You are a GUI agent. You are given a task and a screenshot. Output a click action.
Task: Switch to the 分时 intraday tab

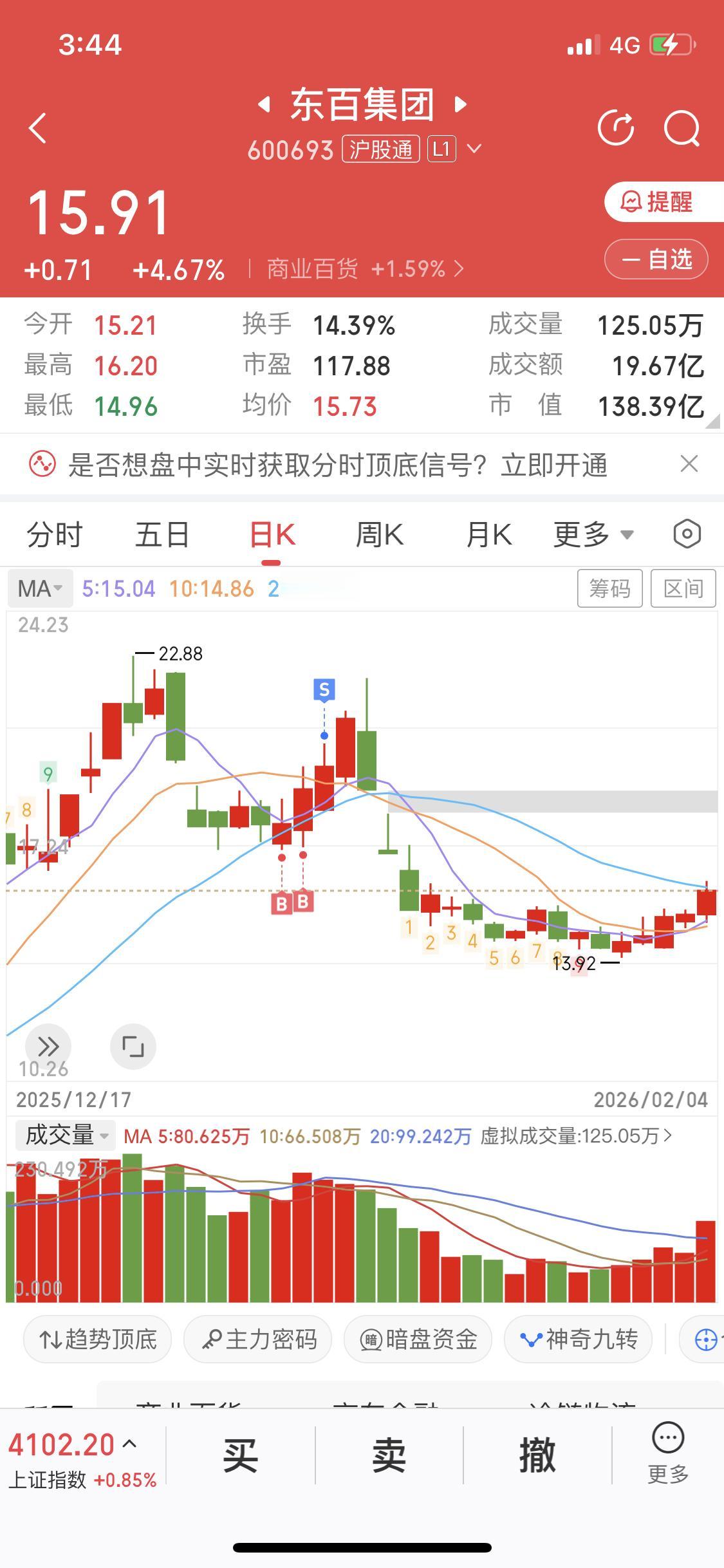tap(55, 534)
